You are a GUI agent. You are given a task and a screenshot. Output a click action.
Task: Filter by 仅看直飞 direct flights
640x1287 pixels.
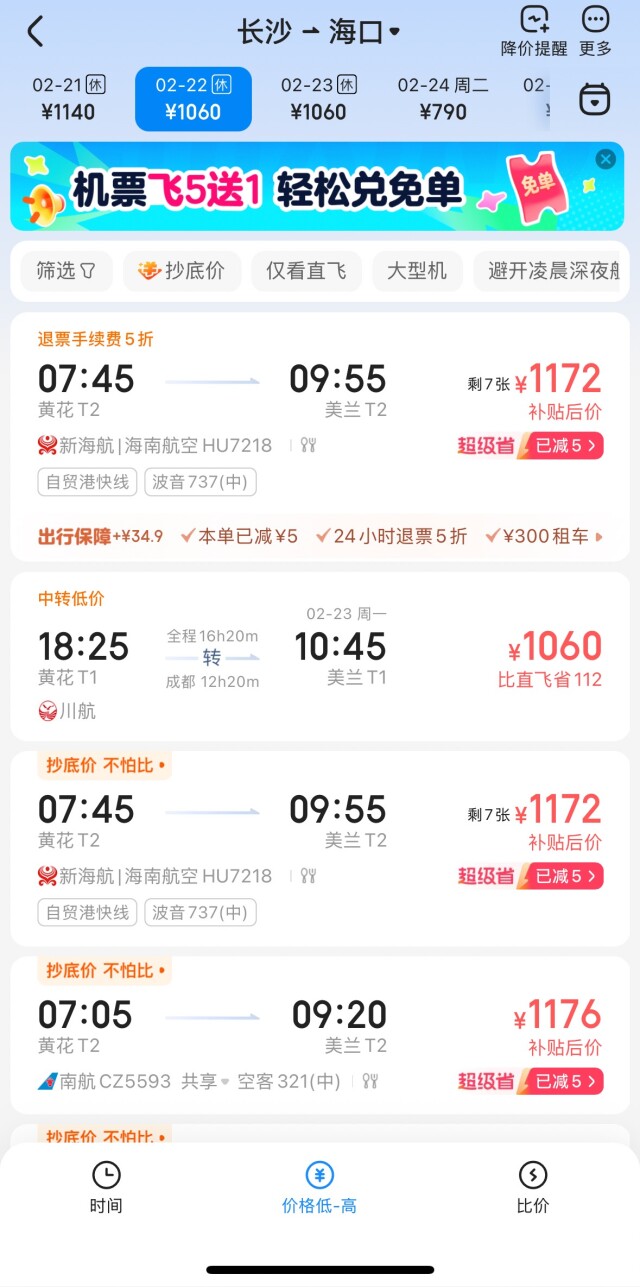(306, 270)
